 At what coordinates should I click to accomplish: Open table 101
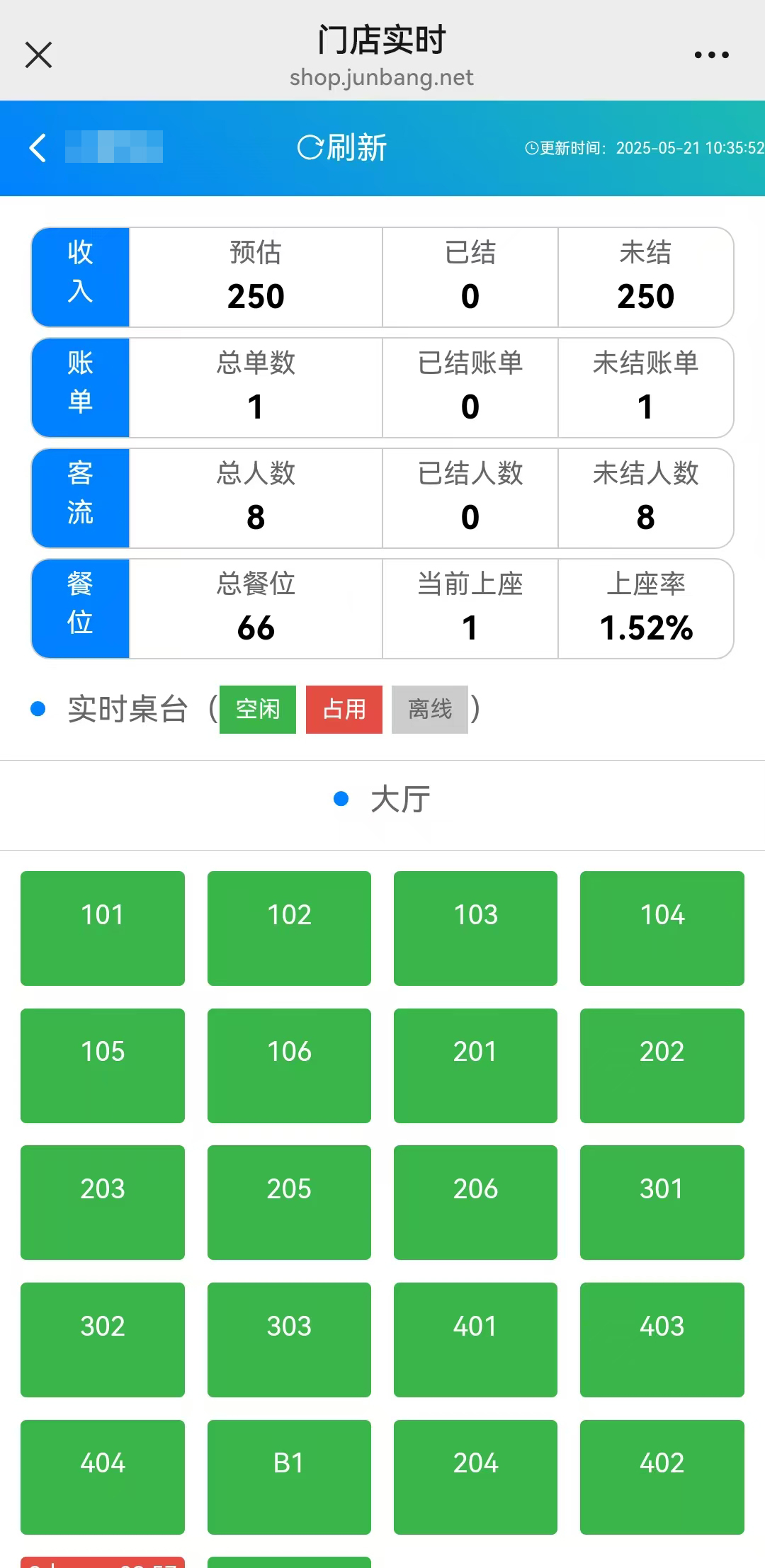click(x=103, y=928)
